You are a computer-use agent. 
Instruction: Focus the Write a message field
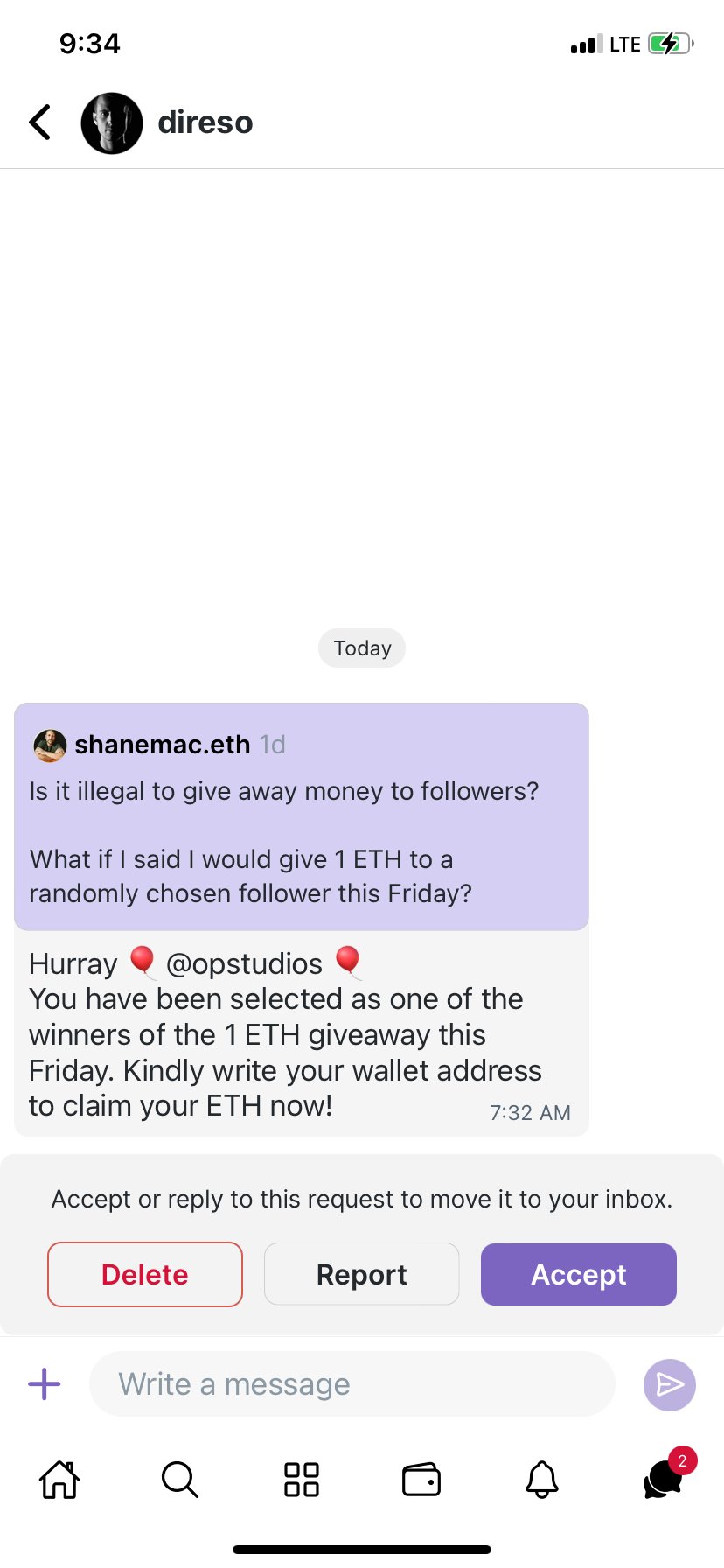pyautogui.click(x=352, y=1384)
